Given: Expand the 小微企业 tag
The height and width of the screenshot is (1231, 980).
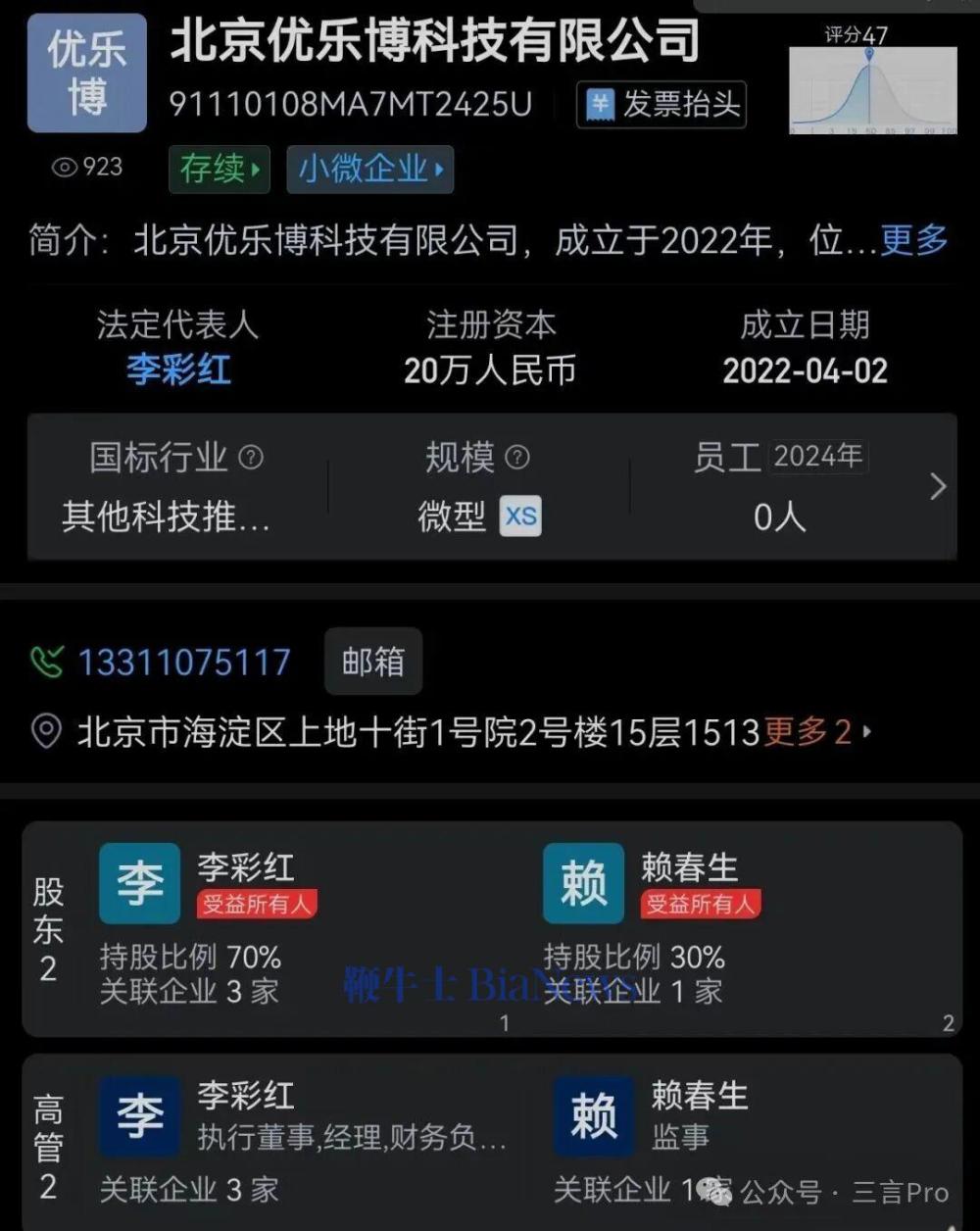Looking at the screenshot, I should click(x=369, y=169).
